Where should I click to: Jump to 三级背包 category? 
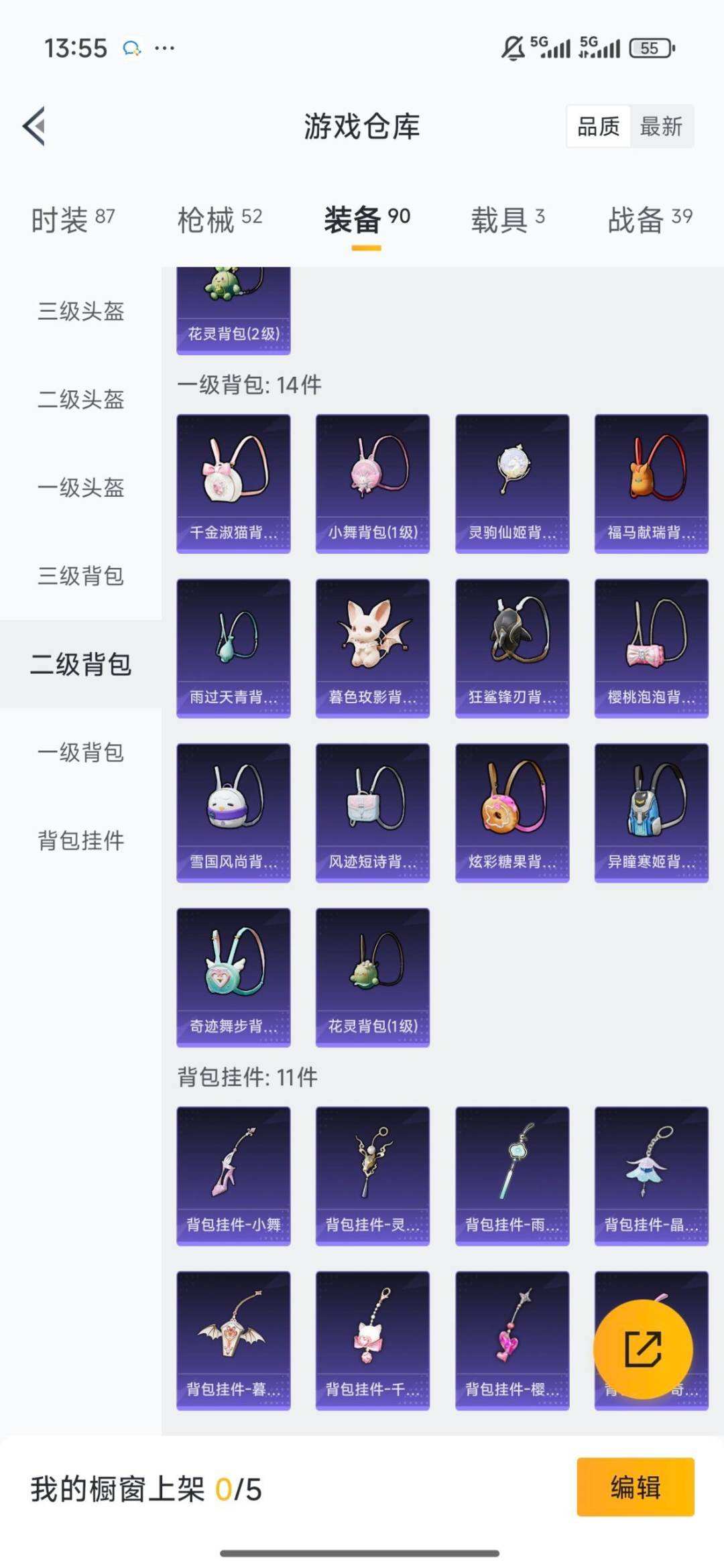(x=81, y=576)
